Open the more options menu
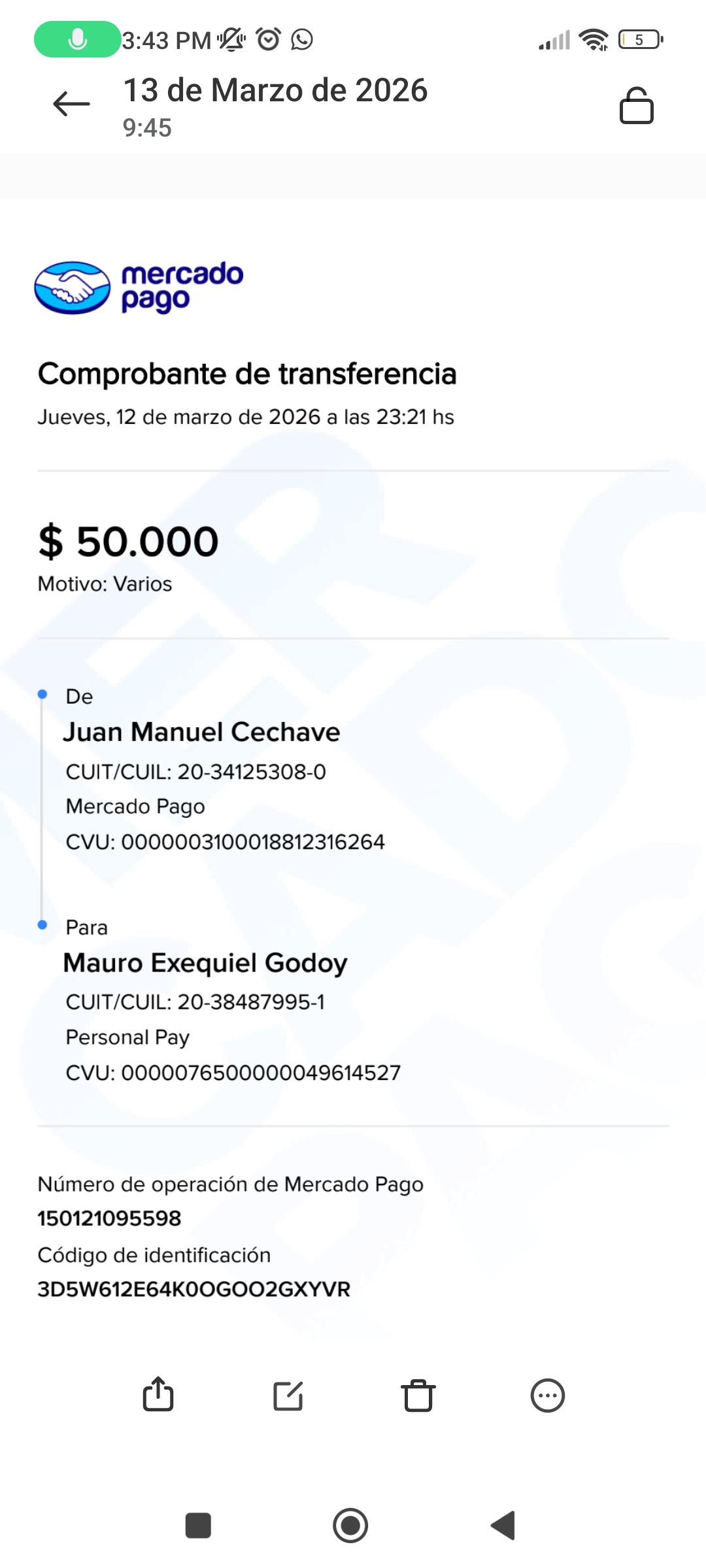This screenshot has height=1568, width=706. pos(547,1396)
